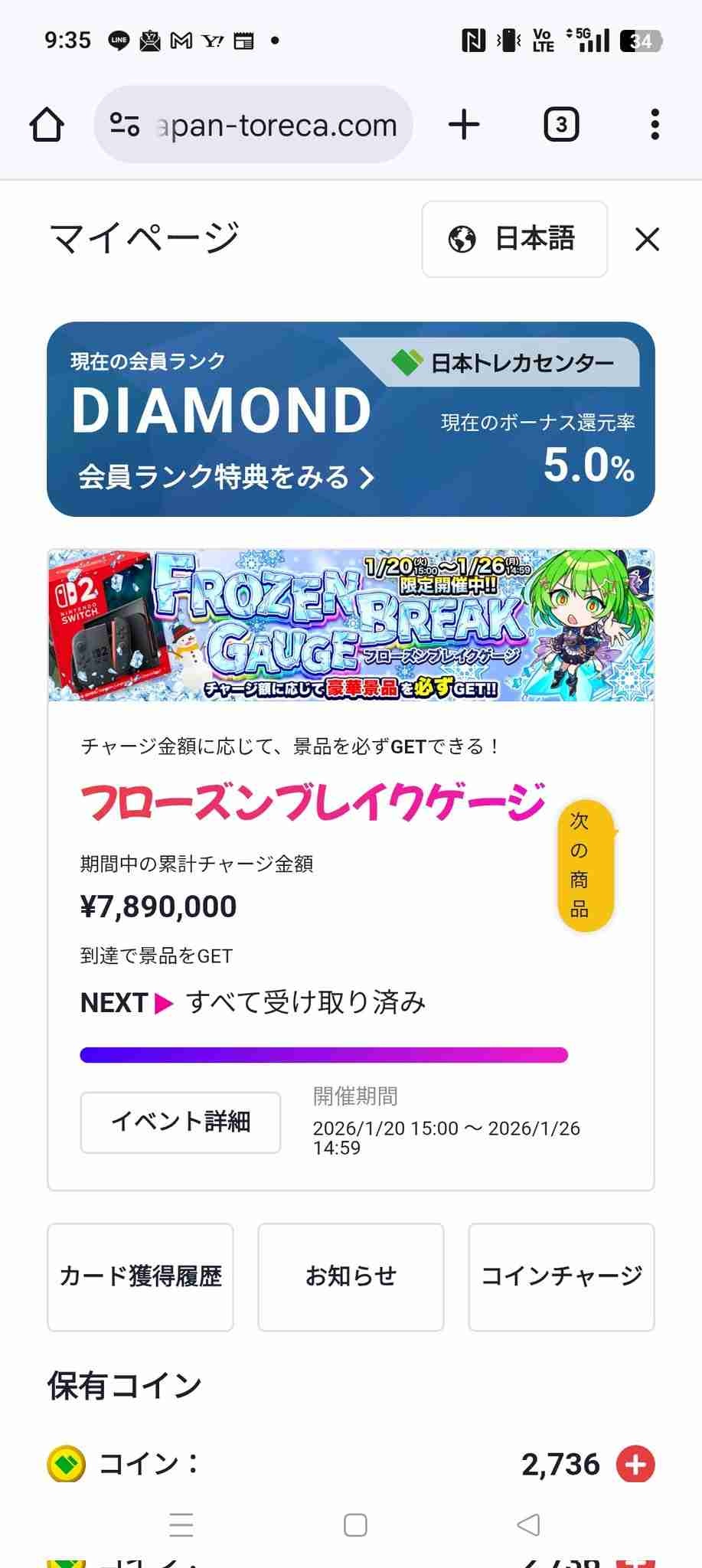The width and height of the screenshot is (702, 1568).
Task: Open イベント詳細 event details
Action: click(x=181, y=1122)
